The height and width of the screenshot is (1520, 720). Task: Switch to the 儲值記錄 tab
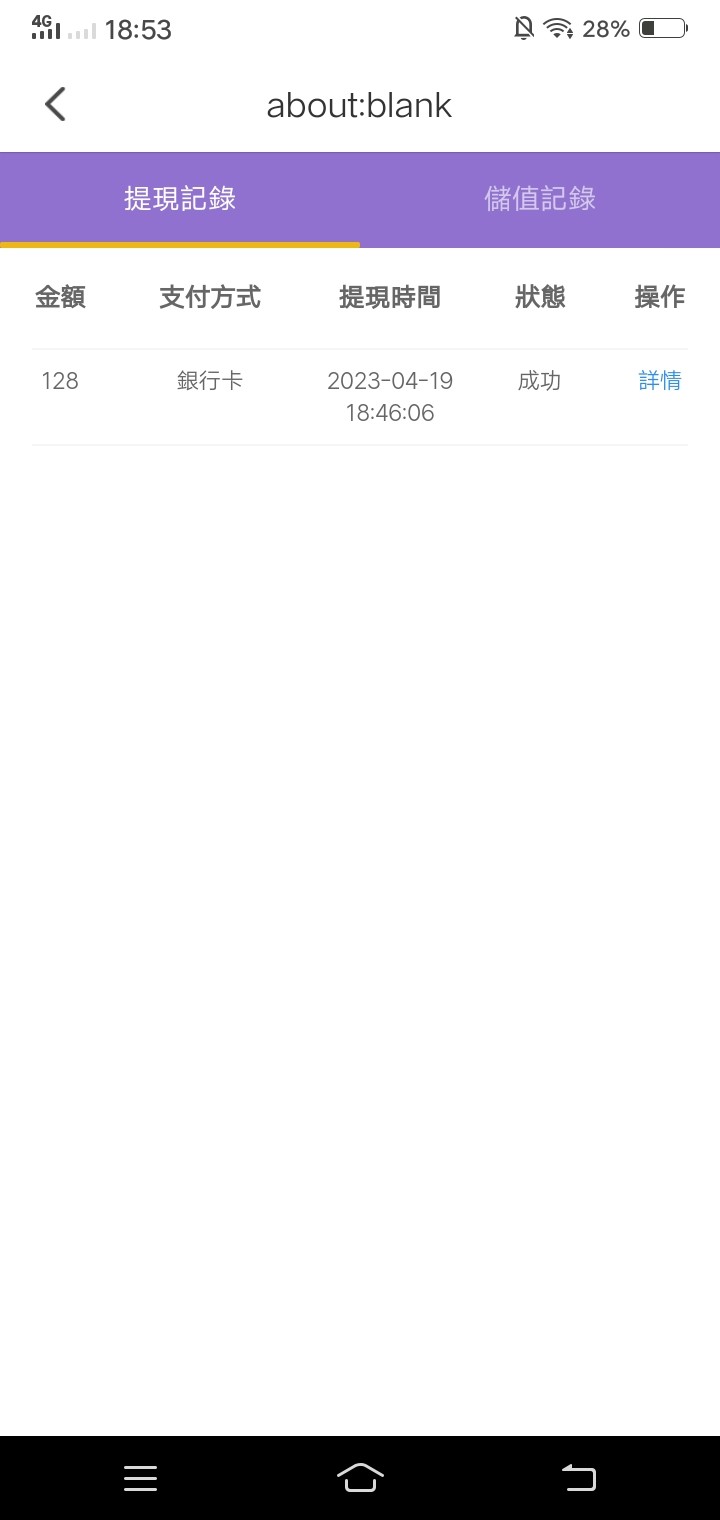click(x=540, y=198)
